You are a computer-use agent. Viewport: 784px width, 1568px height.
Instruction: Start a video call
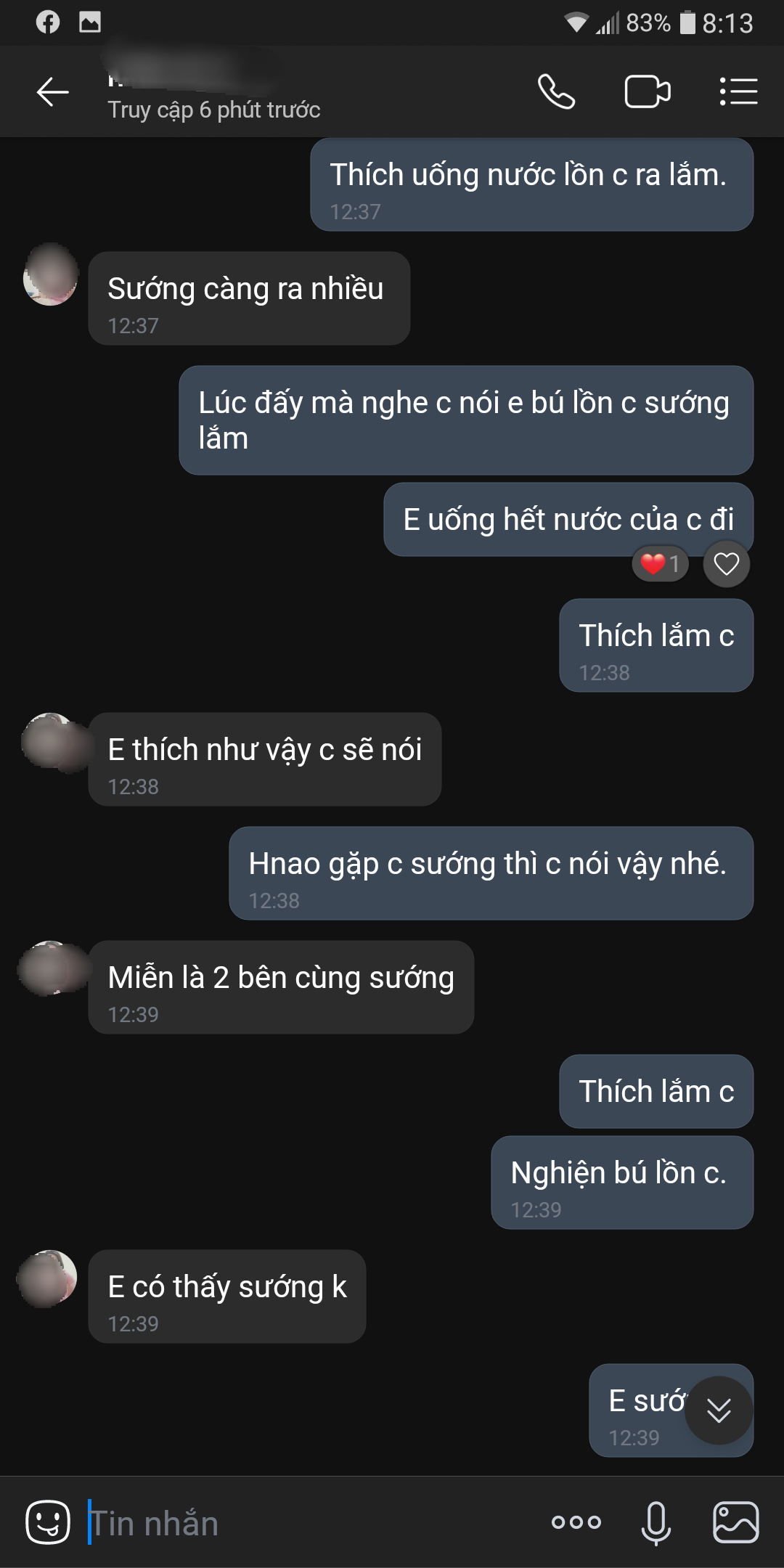[647, 92]
